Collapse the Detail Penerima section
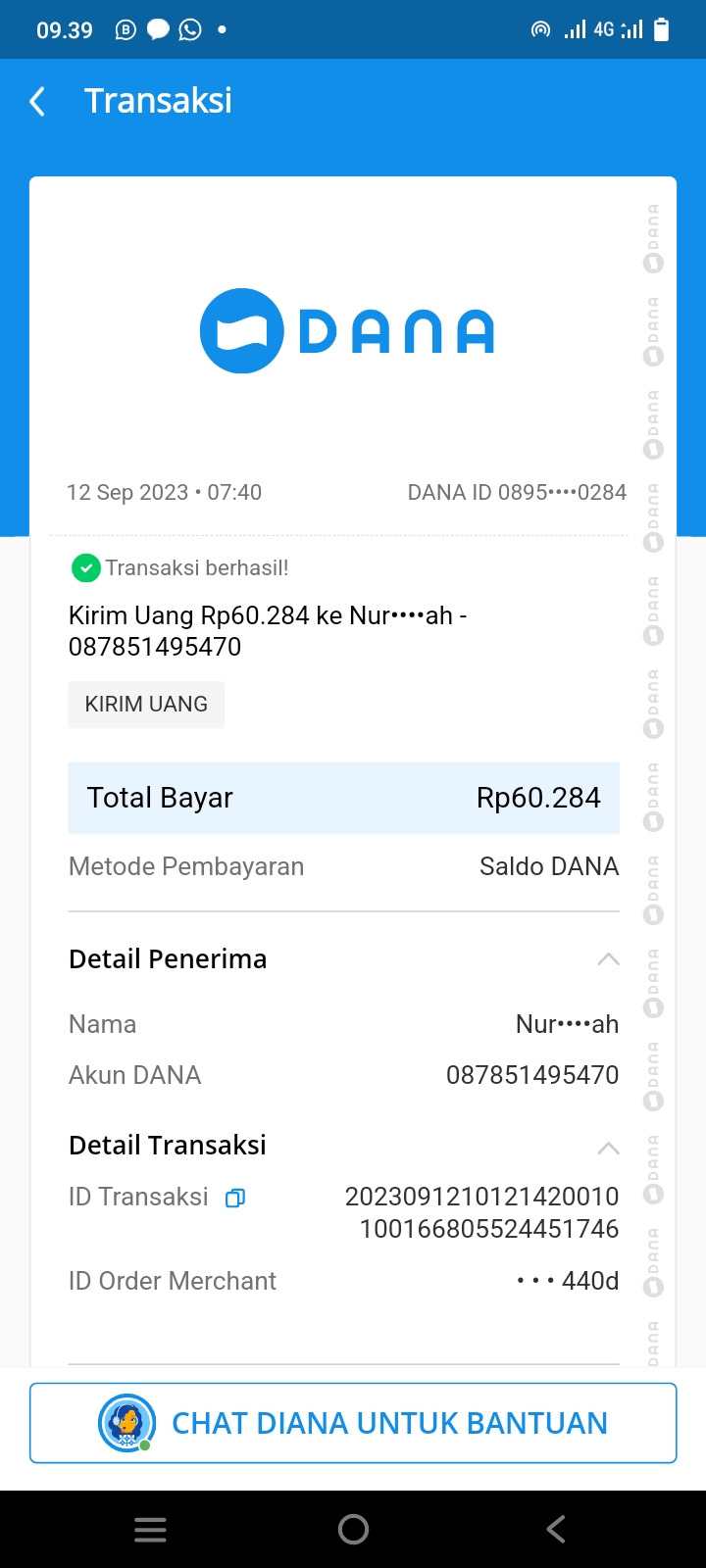This screenshot has width=706, height=1568. coord(608,959)
